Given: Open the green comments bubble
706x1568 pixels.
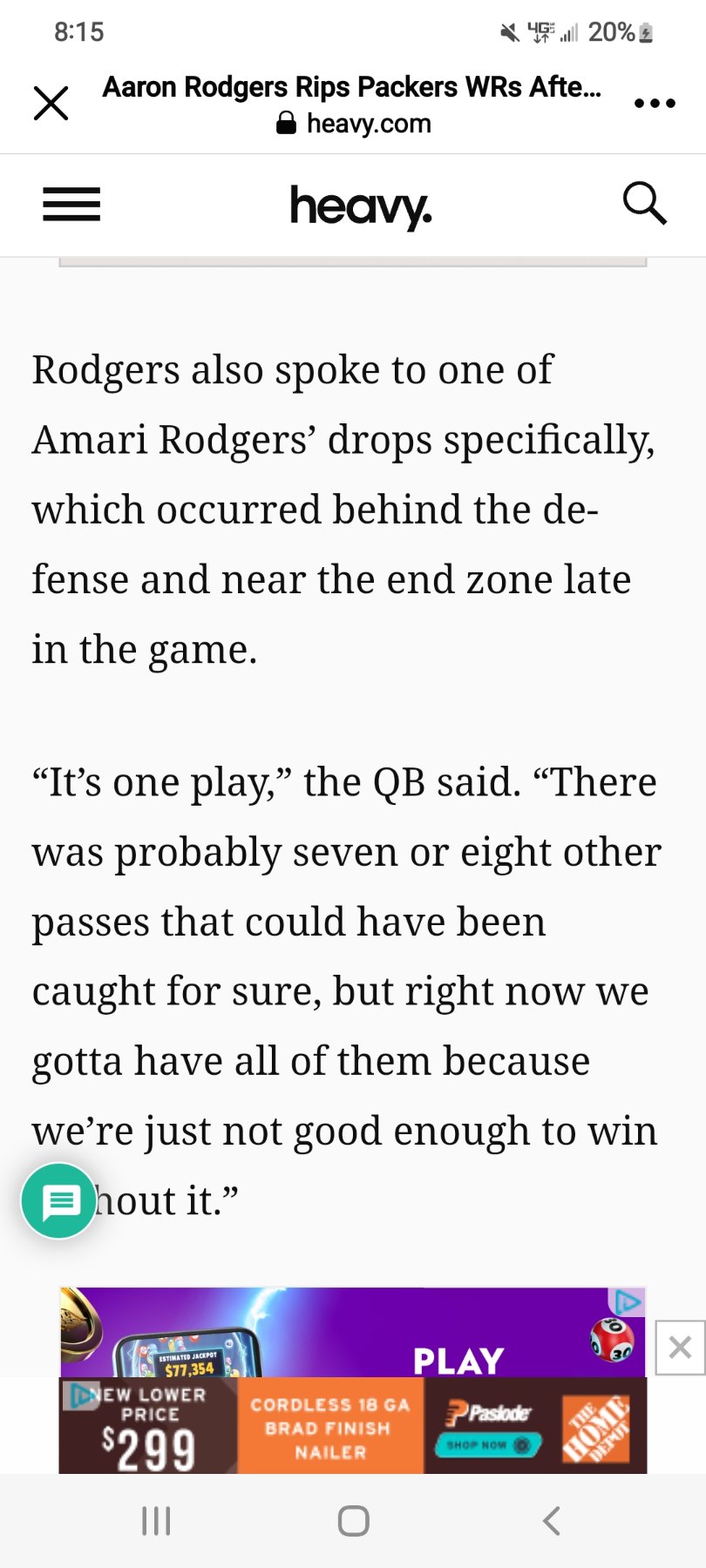Looking at the screenshot, I should (x=59, y=1201).
